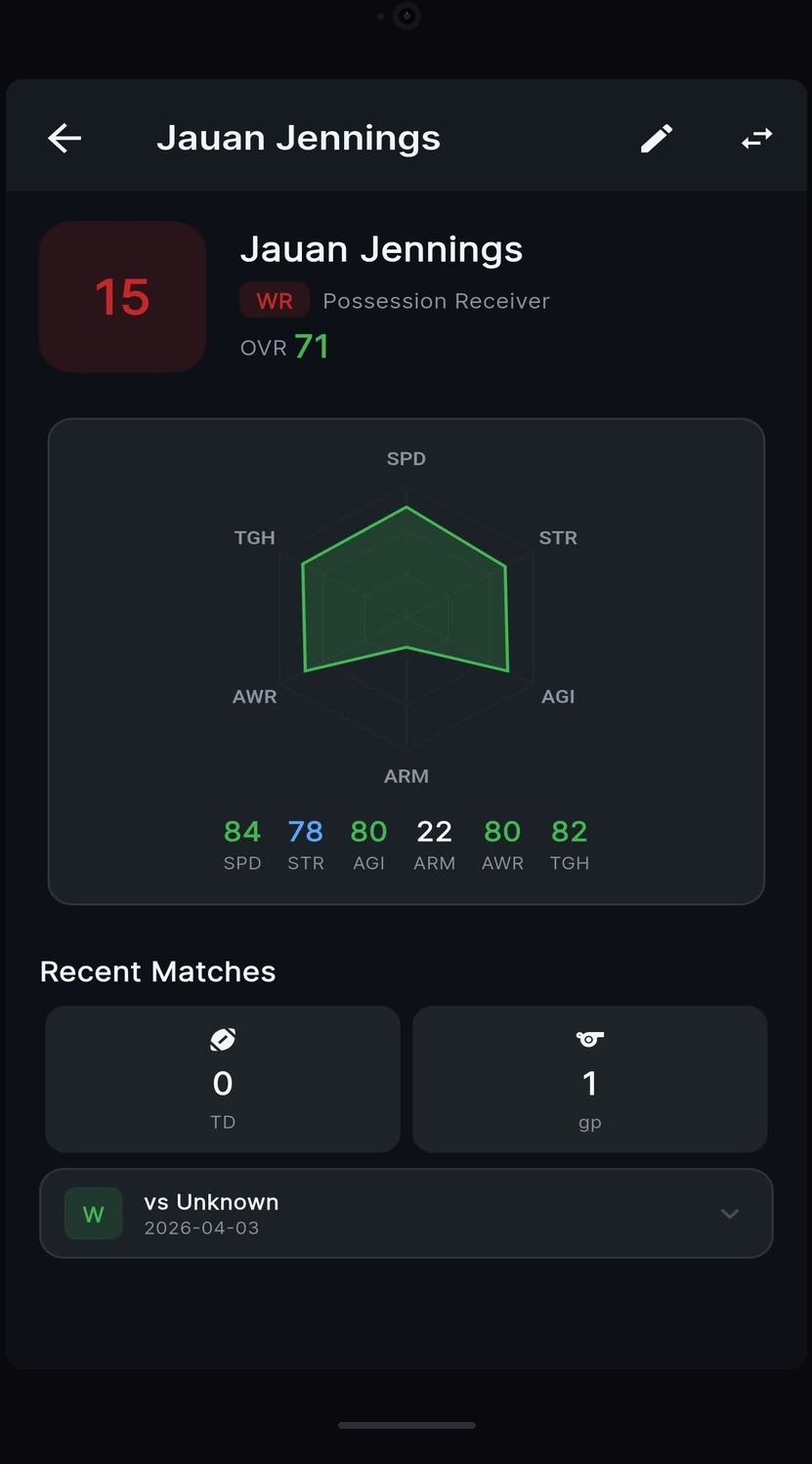Select the STR 78 stat value
The height and width of the screenshot is (1464, 812).
click(x=305, y=831)
